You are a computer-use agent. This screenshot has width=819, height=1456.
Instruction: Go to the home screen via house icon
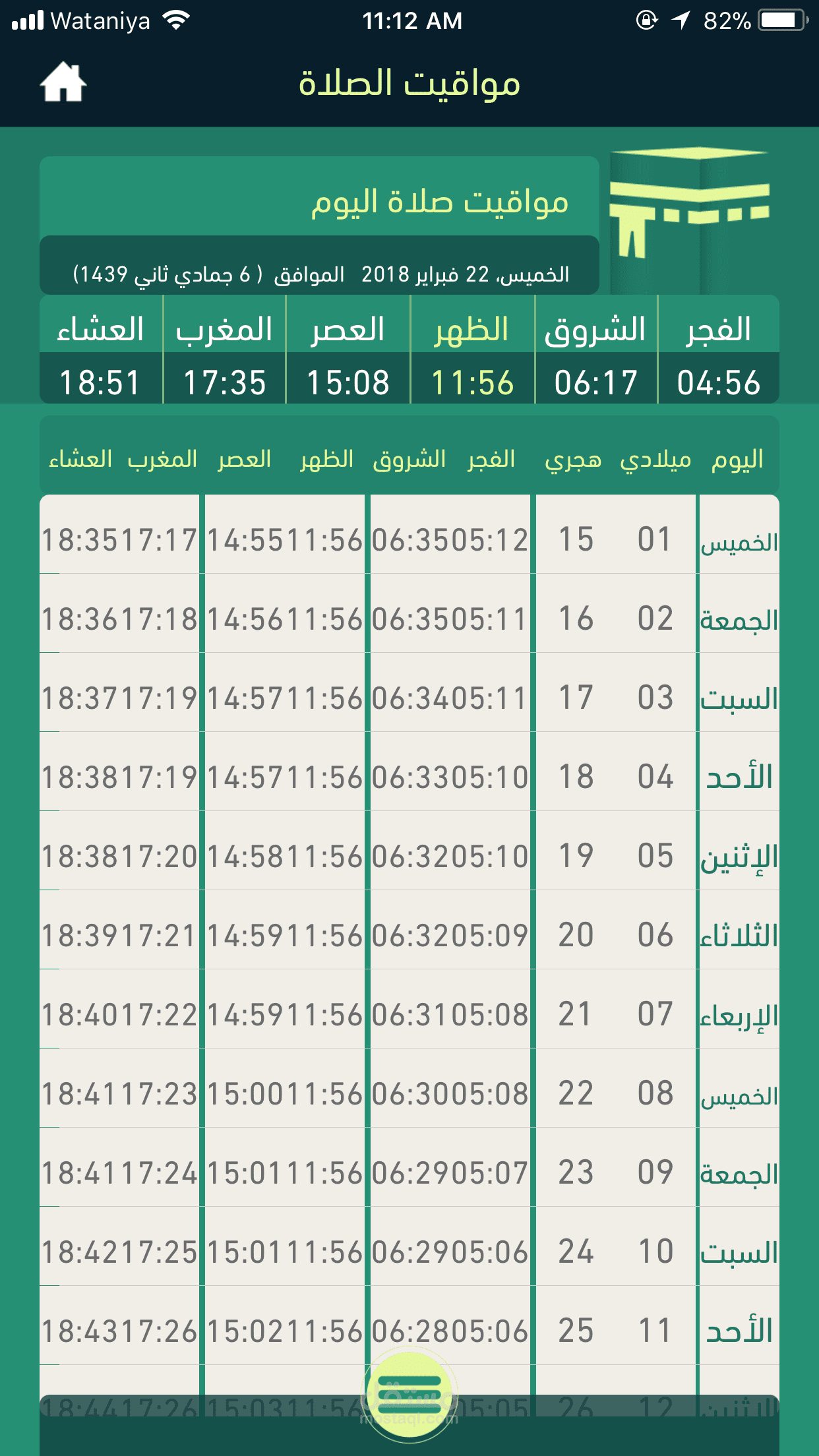[63, 83]
